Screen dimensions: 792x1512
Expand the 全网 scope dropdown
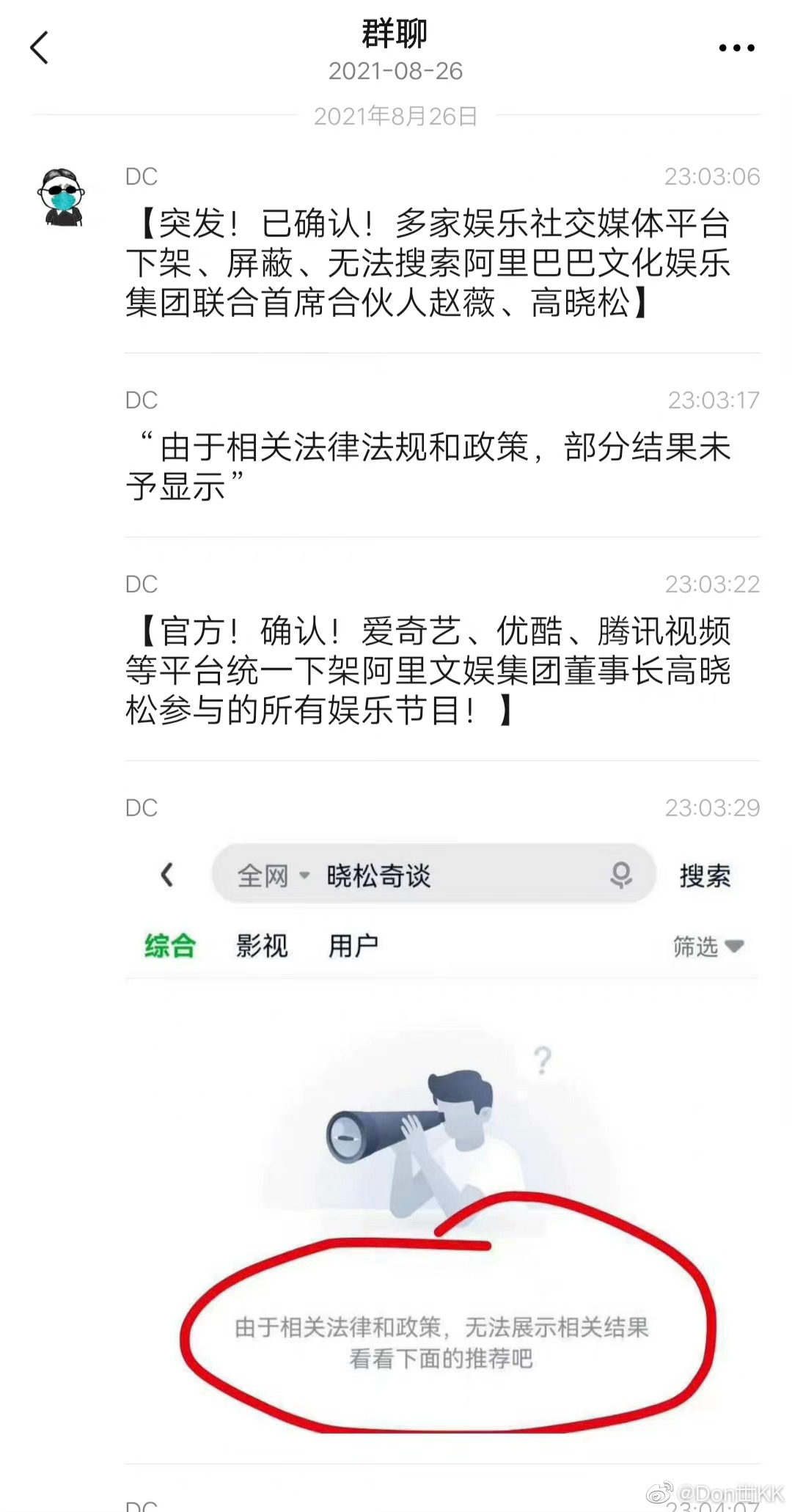coord(268,874)
